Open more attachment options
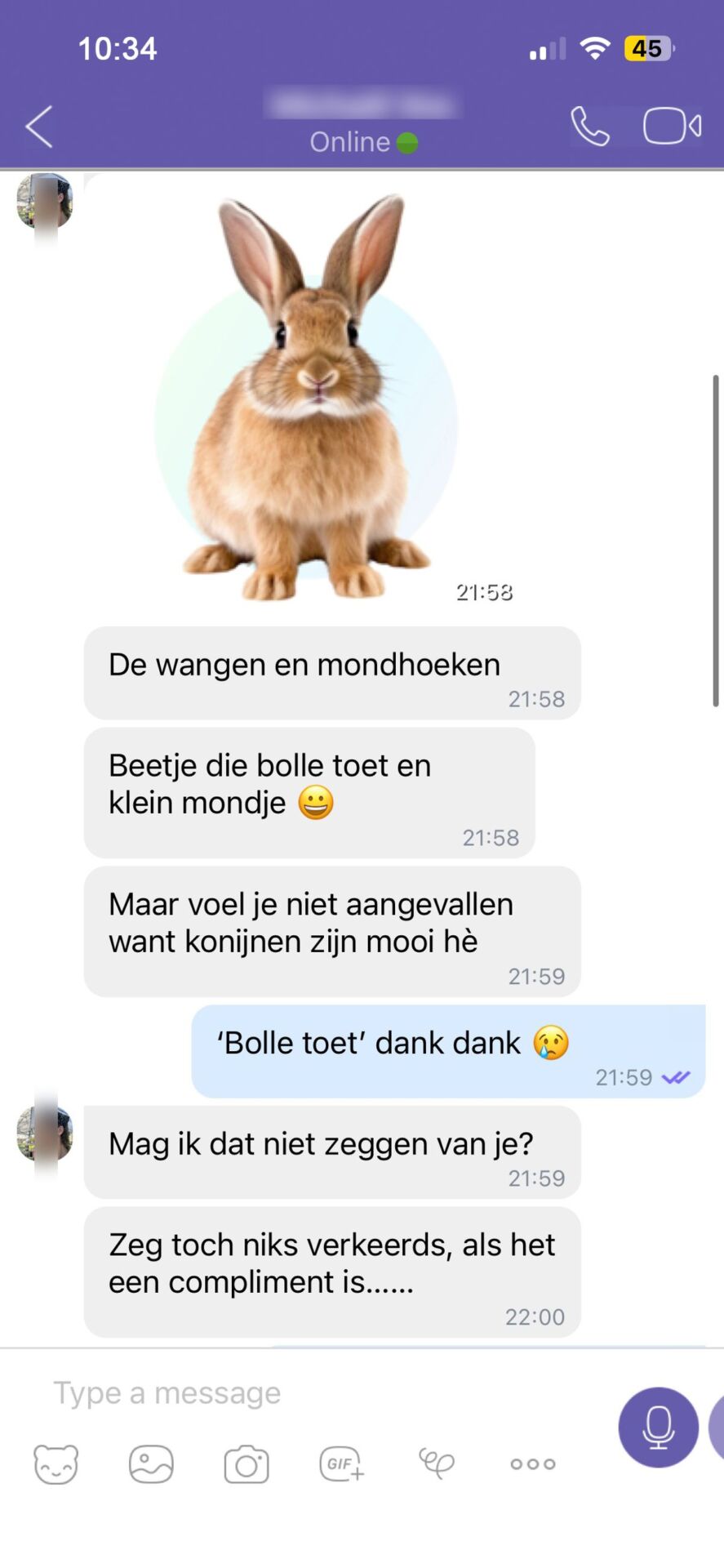 click(532, 1463)
